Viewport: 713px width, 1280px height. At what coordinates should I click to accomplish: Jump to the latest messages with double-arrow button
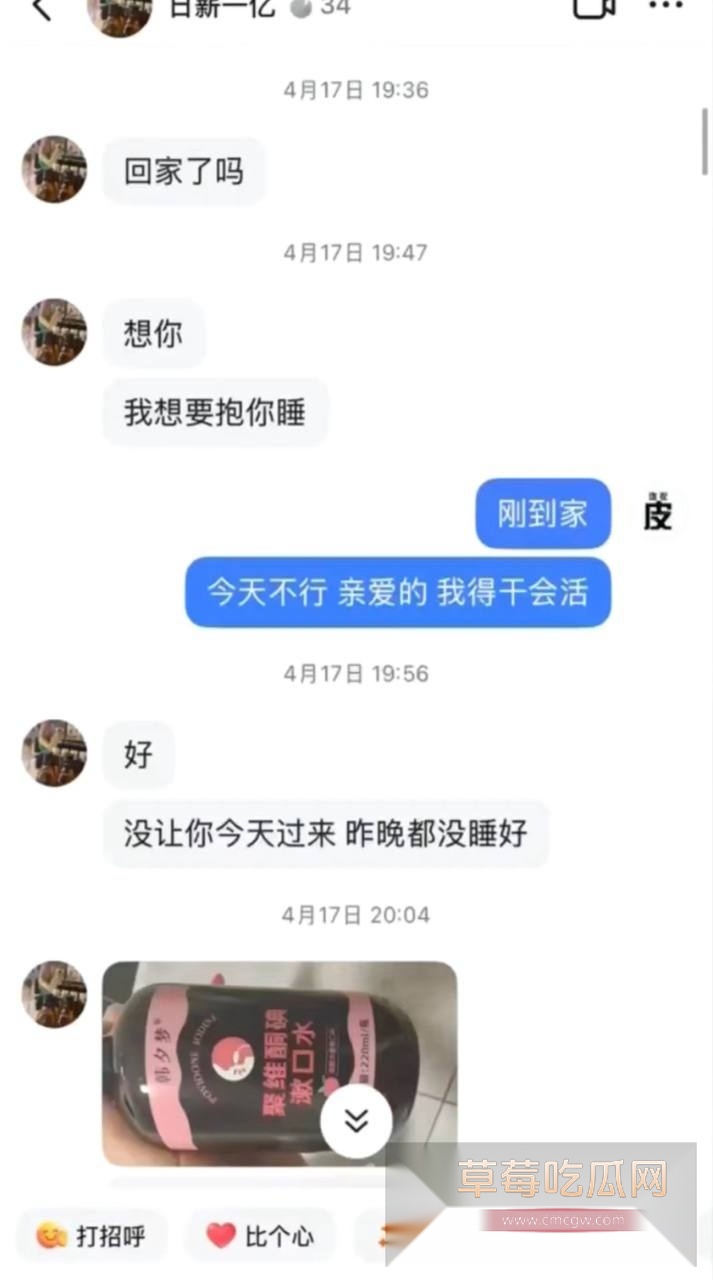(x=356, y=1121)
